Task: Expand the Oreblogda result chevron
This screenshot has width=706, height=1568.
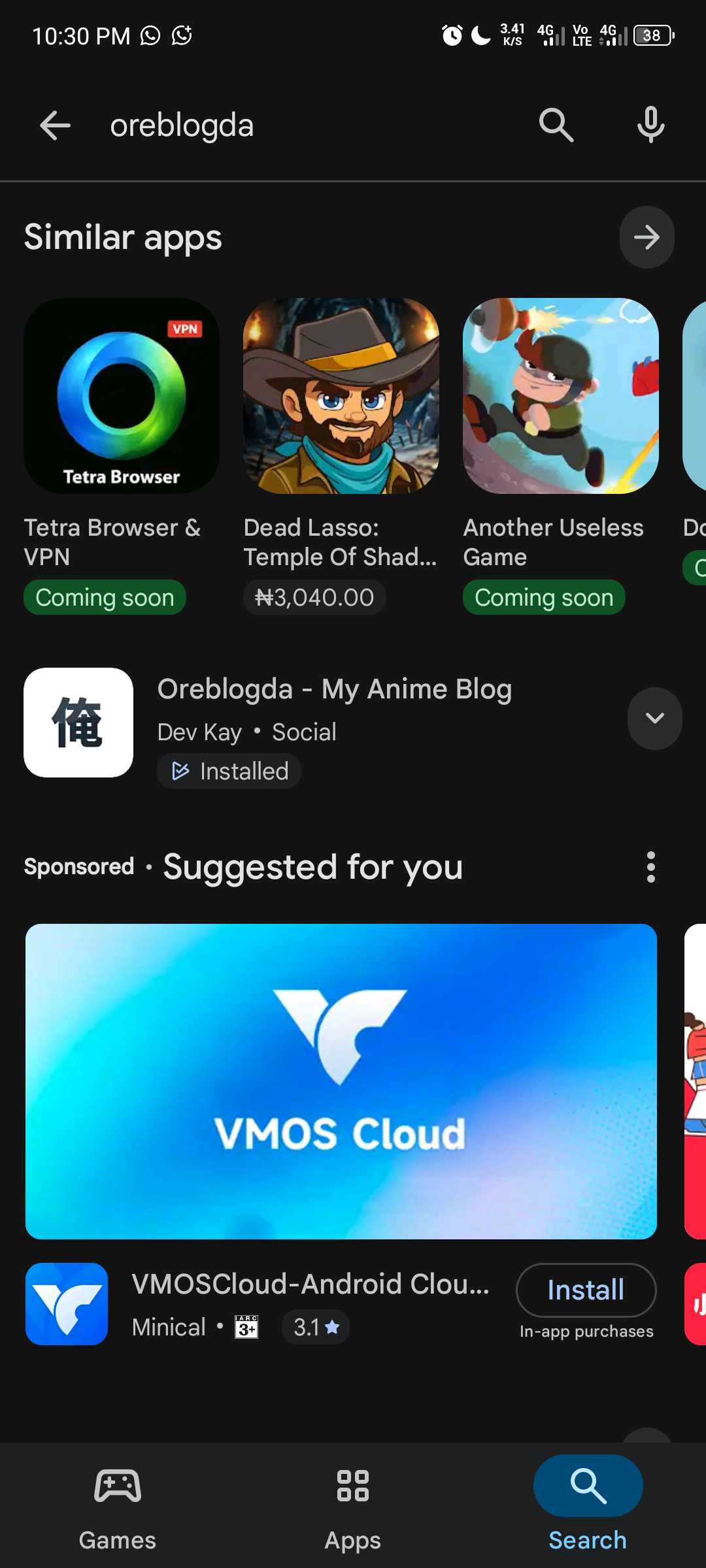Action: click(x=654, y=719)
